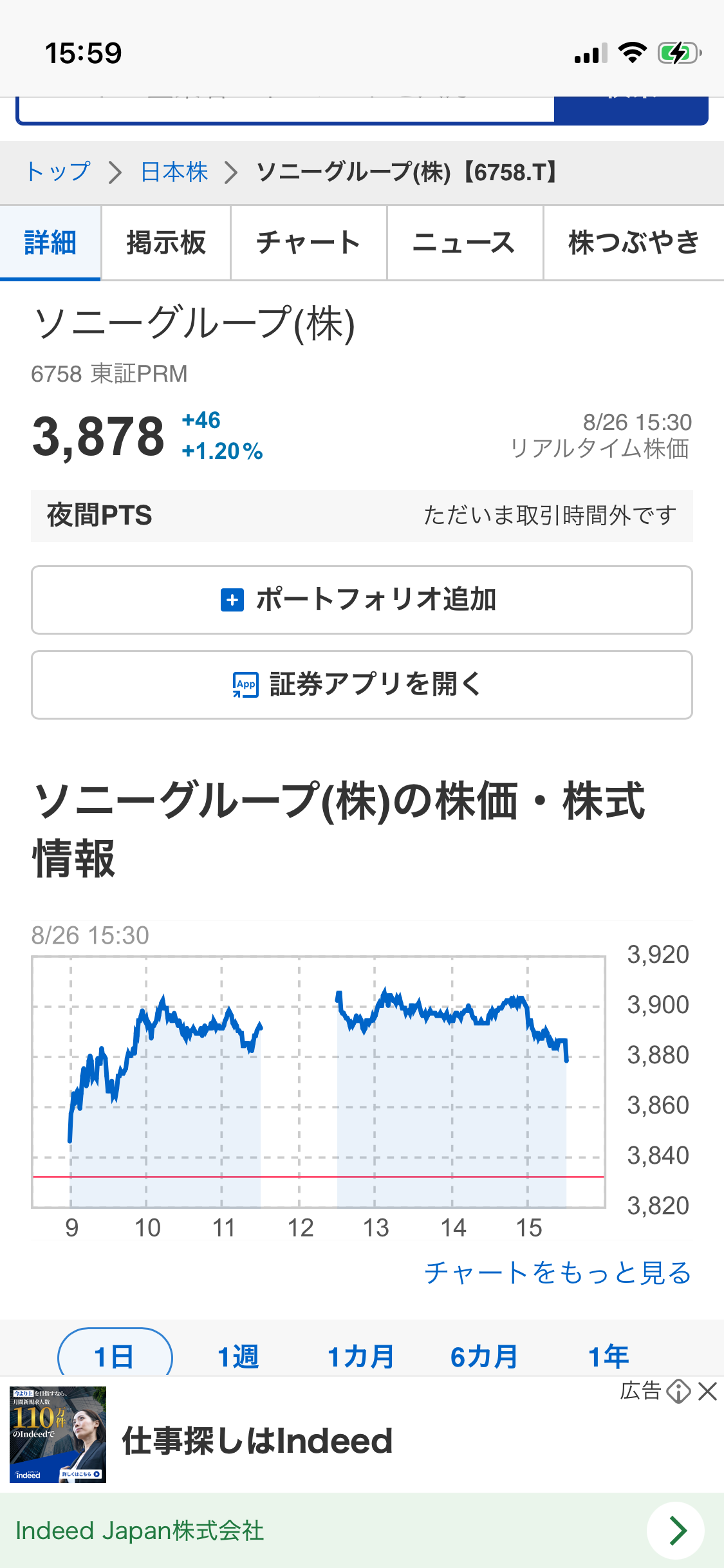
Task: Select the 1日 chart range
Action: 115,1356
